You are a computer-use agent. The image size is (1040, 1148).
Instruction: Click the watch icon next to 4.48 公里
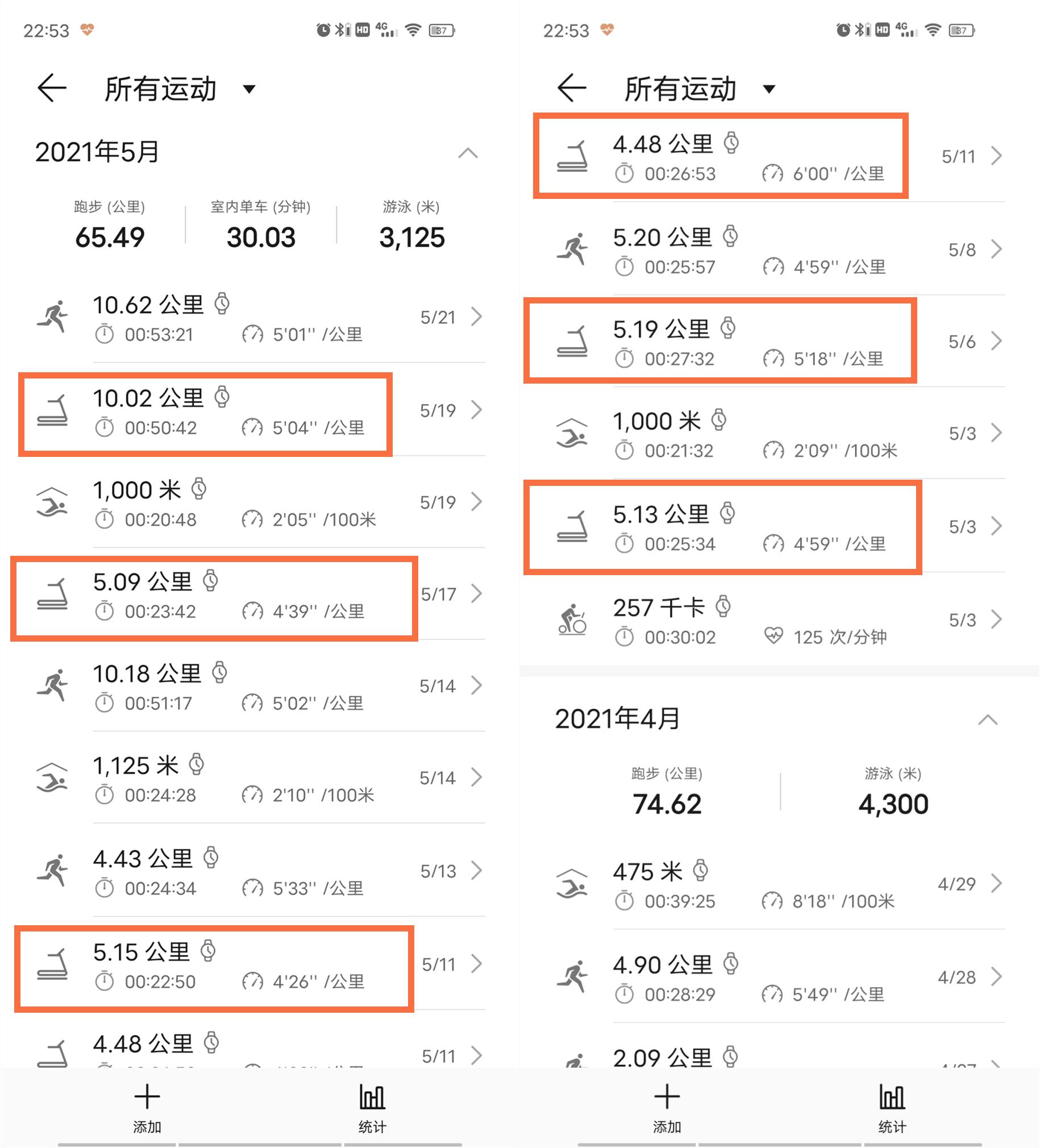[731, 143]
